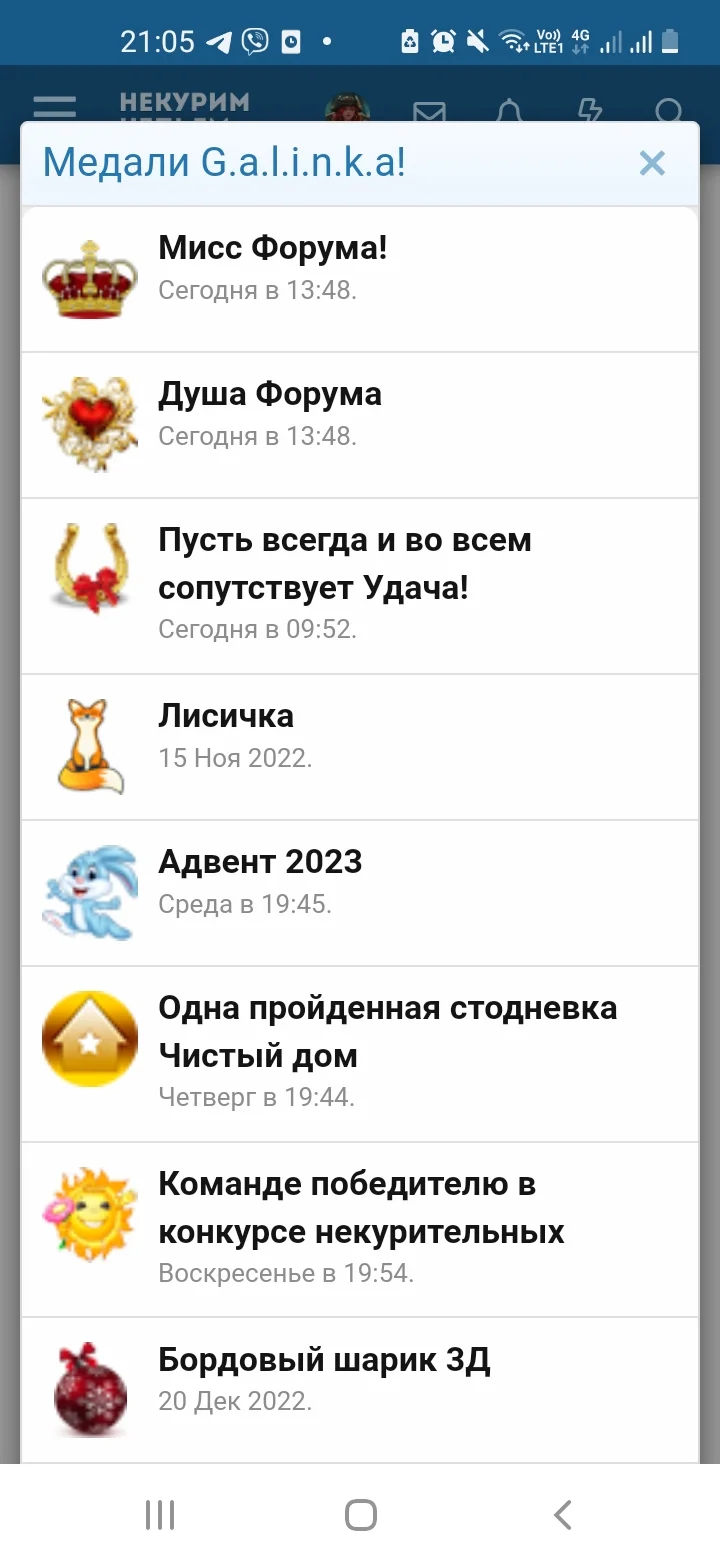Click the lightning alerts icon
Screen dimensions: 720x1560
click(x=590, y=110)
